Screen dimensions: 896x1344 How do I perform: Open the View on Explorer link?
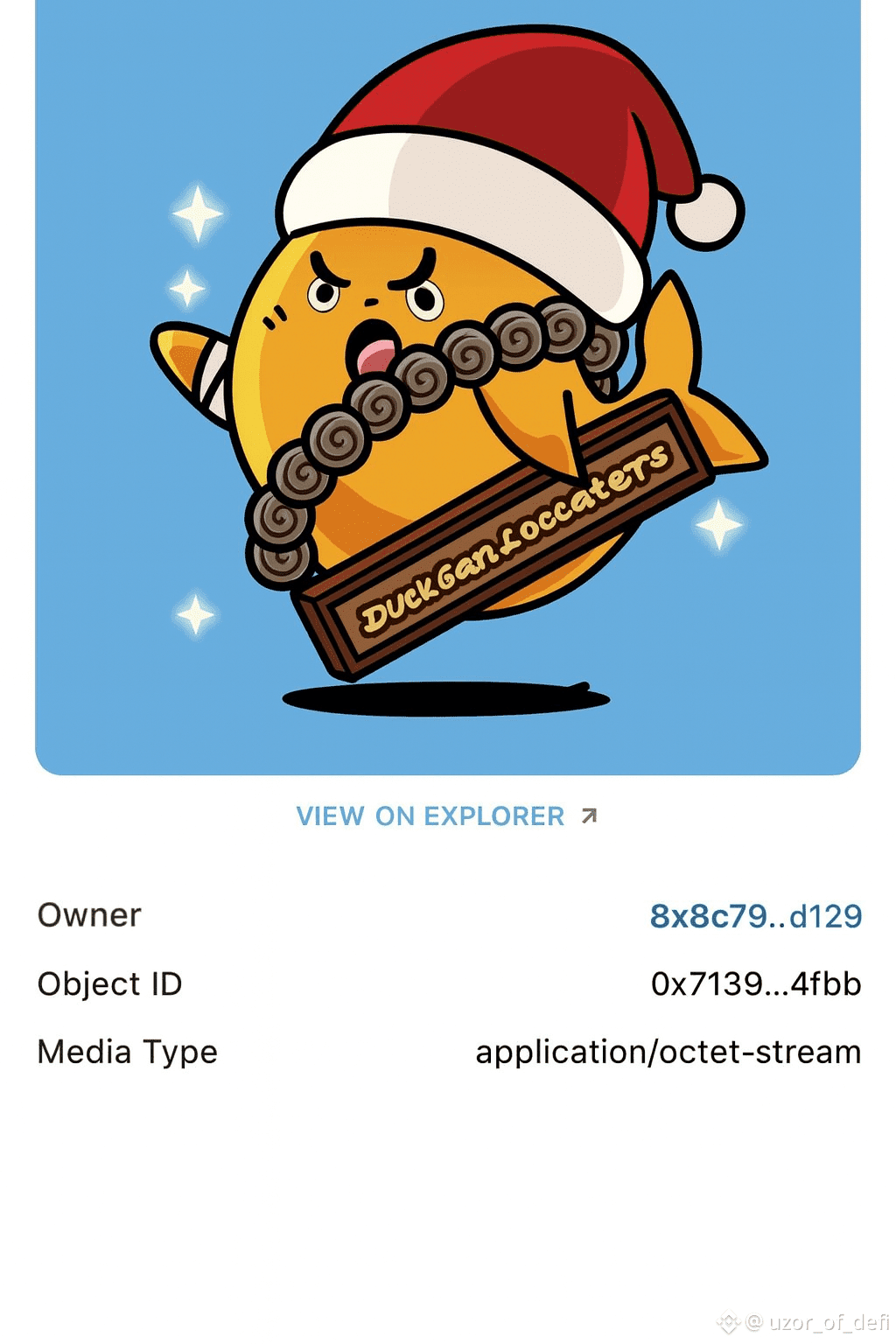tap(447, 816)
